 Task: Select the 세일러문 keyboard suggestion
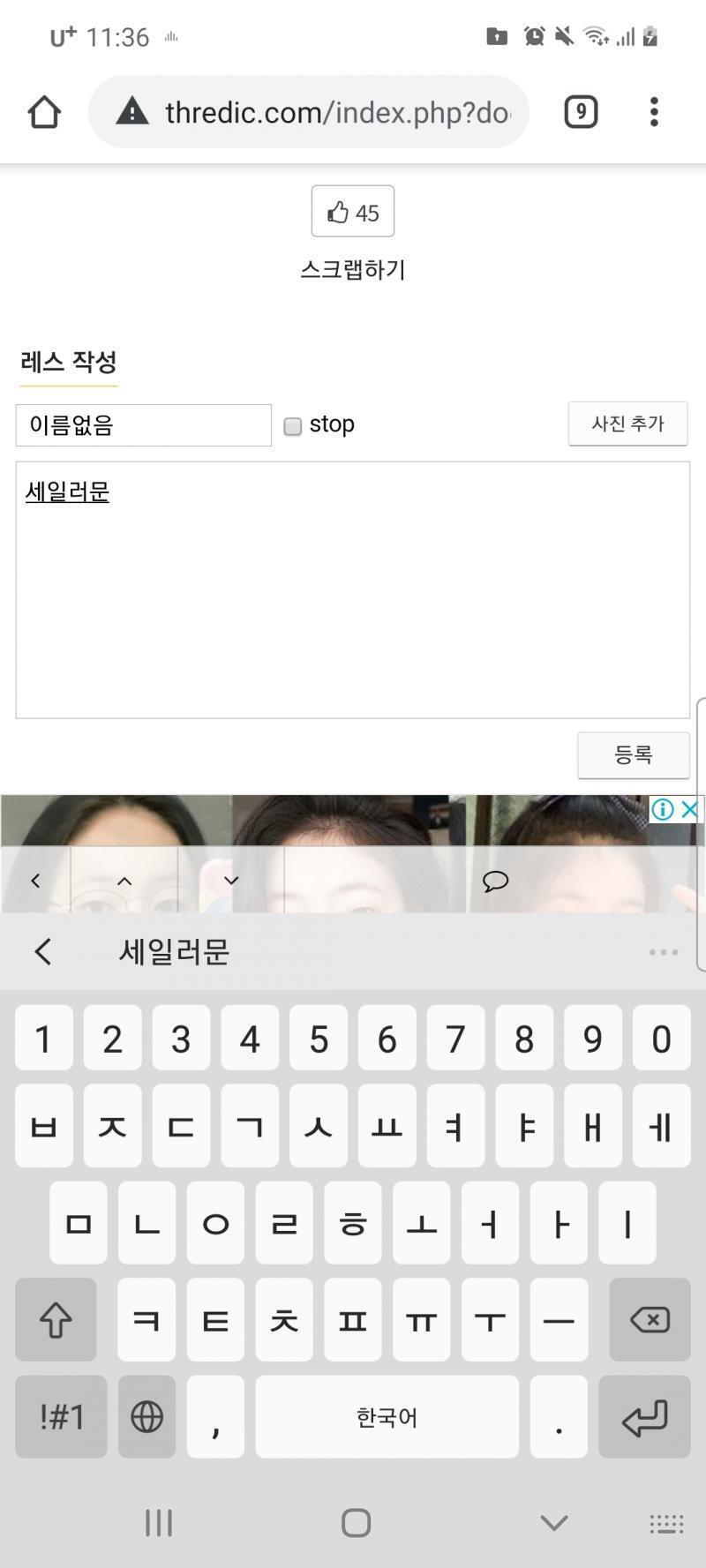pyautogui.click(x=175, y=951)
